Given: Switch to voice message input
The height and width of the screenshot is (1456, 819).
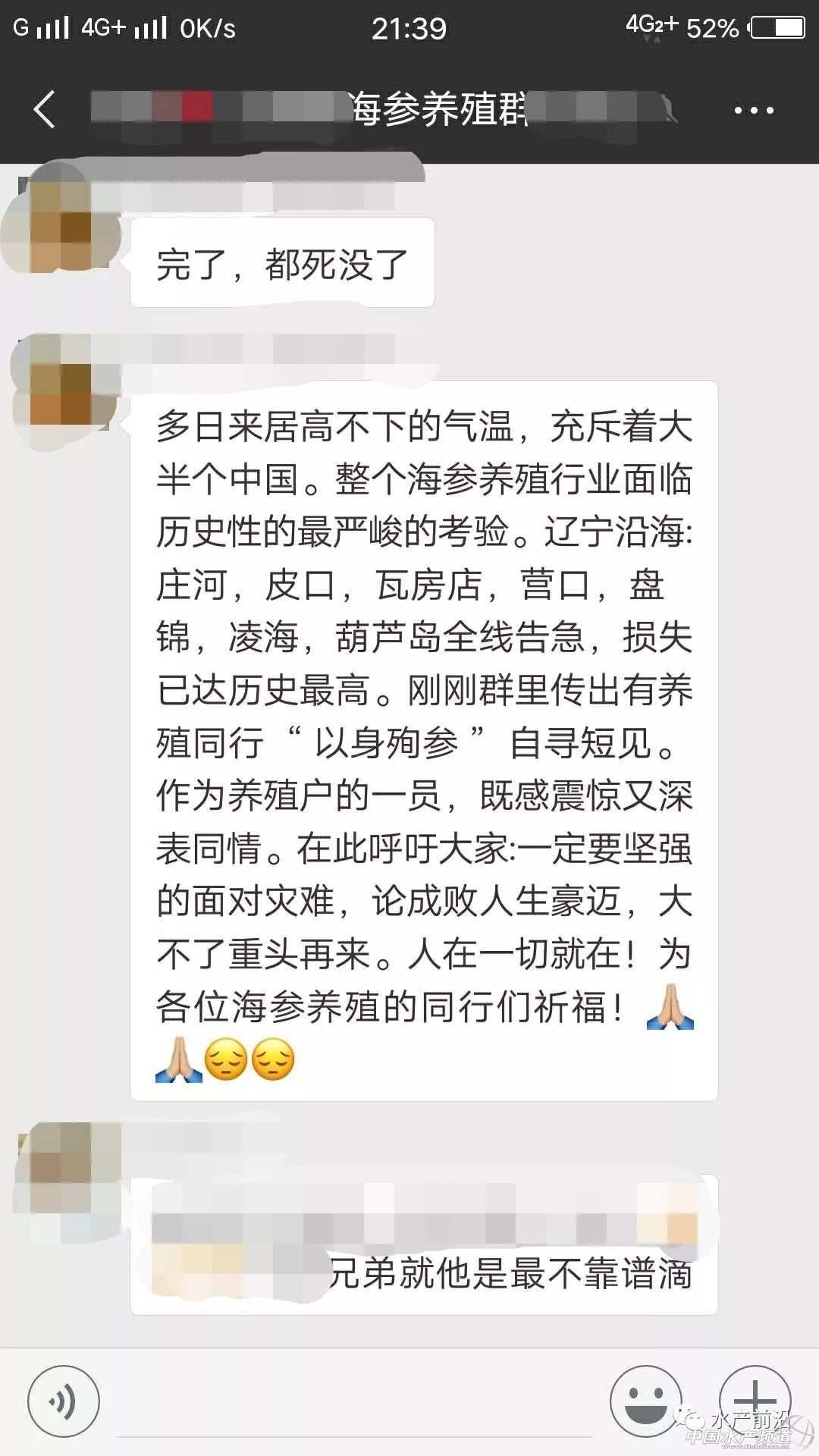Looking at the screenshot, I should click(64, 1401).
